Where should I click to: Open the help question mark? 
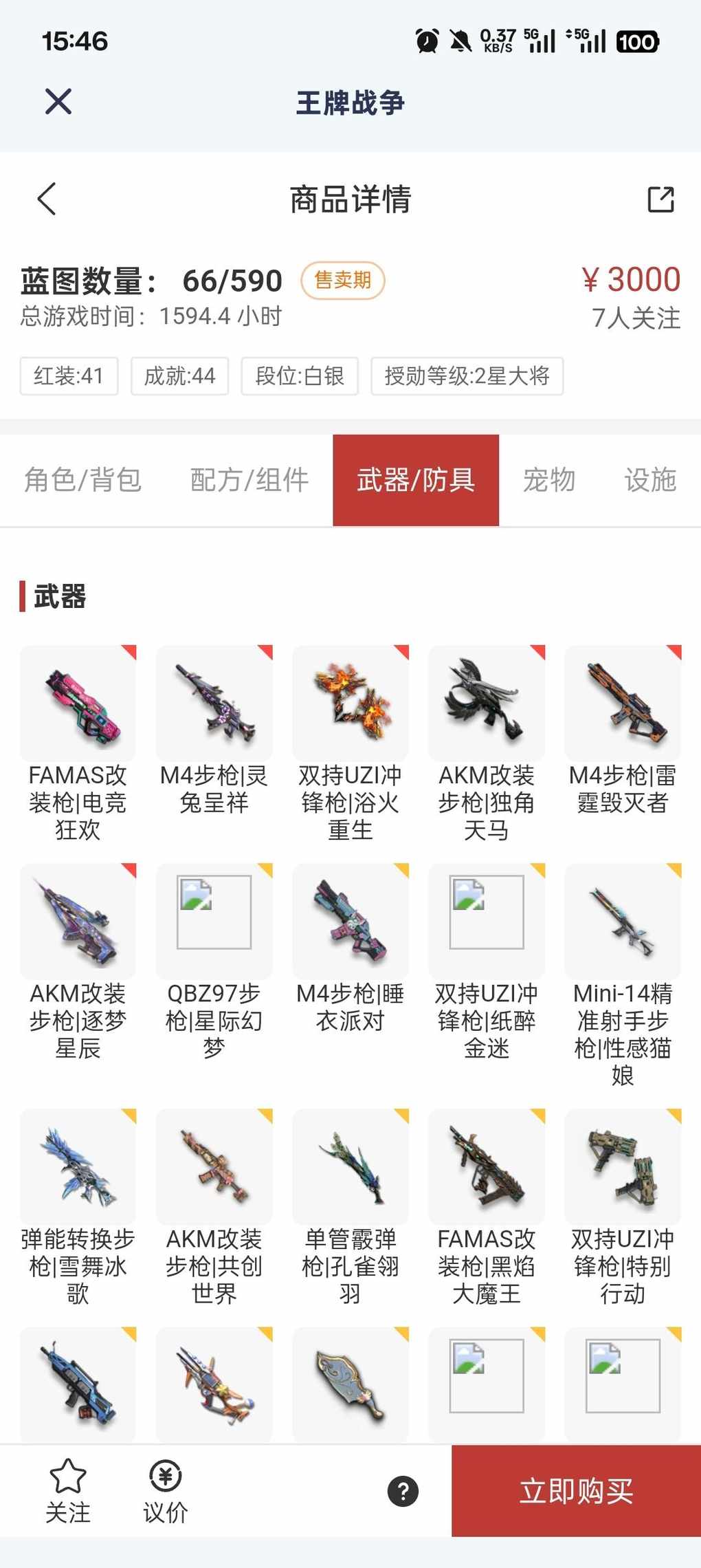[403, 1491]
